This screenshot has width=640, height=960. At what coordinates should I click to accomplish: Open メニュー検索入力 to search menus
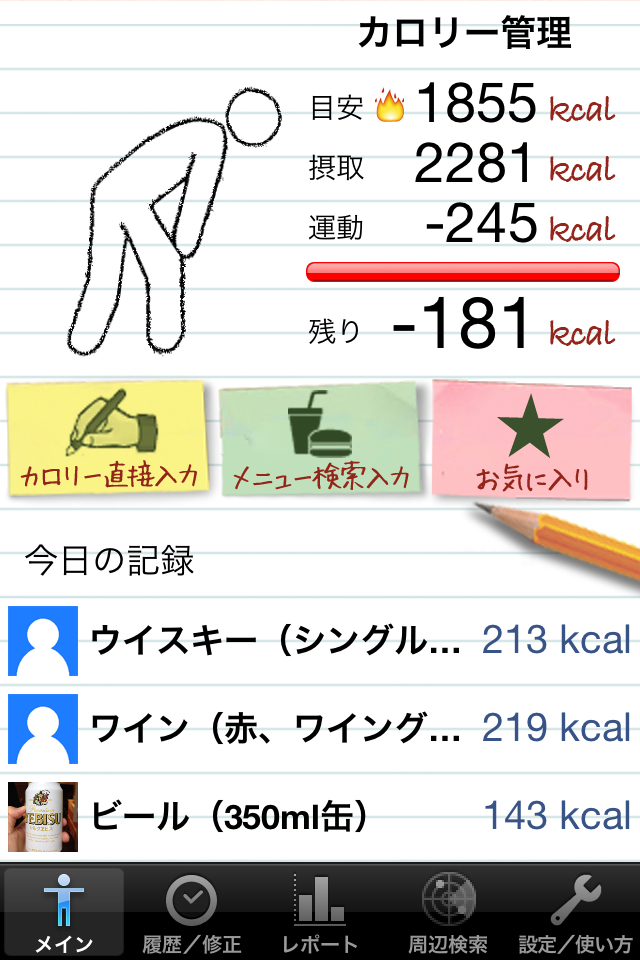[320, 440]
